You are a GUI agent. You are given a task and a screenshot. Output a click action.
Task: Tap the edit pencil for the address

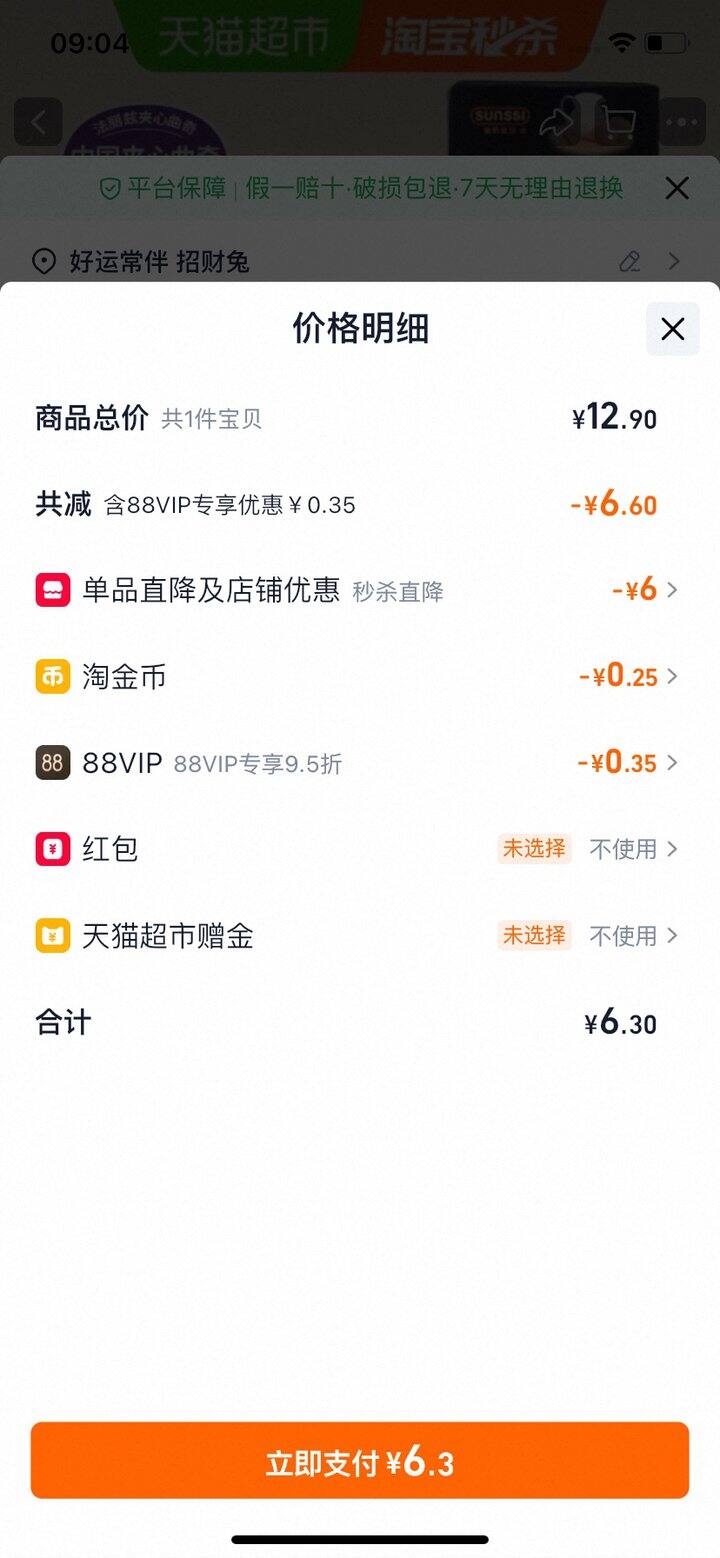coord(629,262)
